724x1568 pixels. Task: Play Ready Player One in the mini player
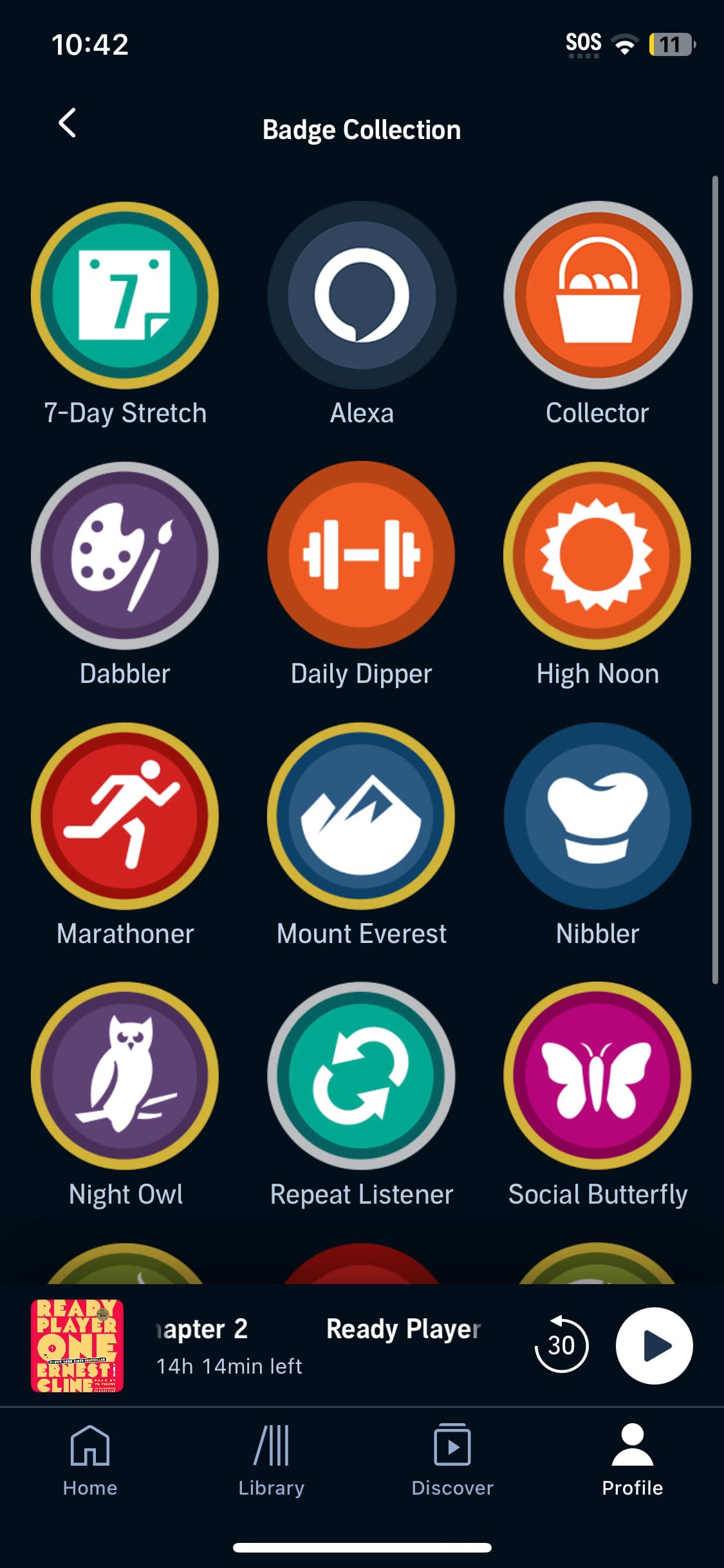coord(654,1345)
